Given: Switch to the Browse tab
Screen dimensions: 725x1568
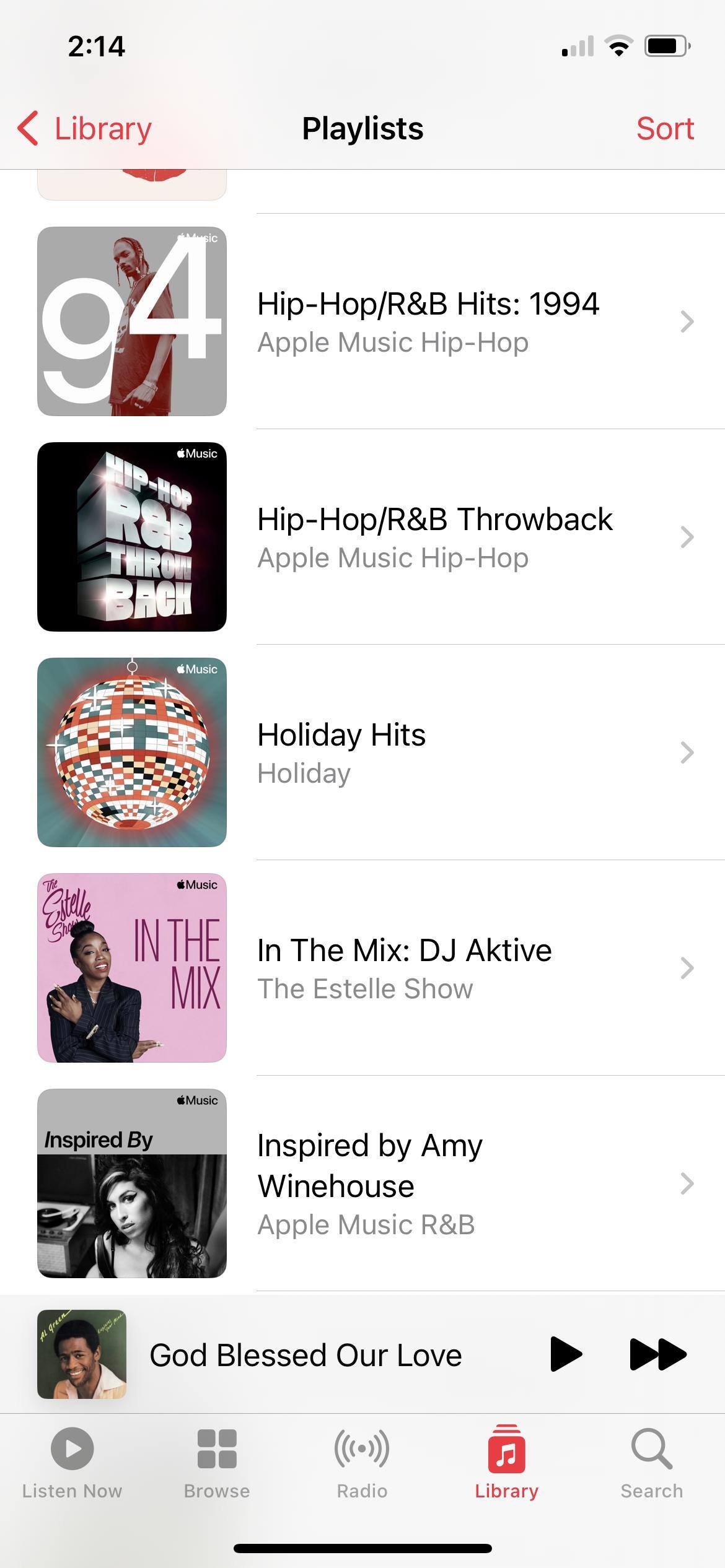Looking at the screenshot, I should tap(217, 1463).
